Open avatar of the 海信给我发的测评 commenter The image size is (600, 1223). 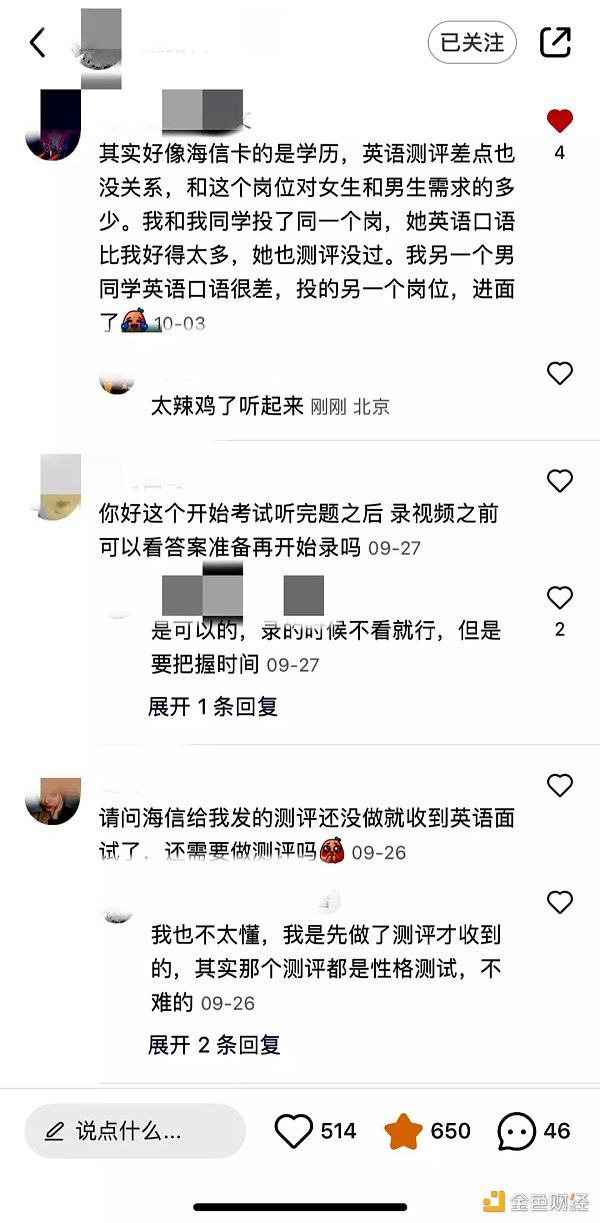pyautogui.click(x=54, y=800)
